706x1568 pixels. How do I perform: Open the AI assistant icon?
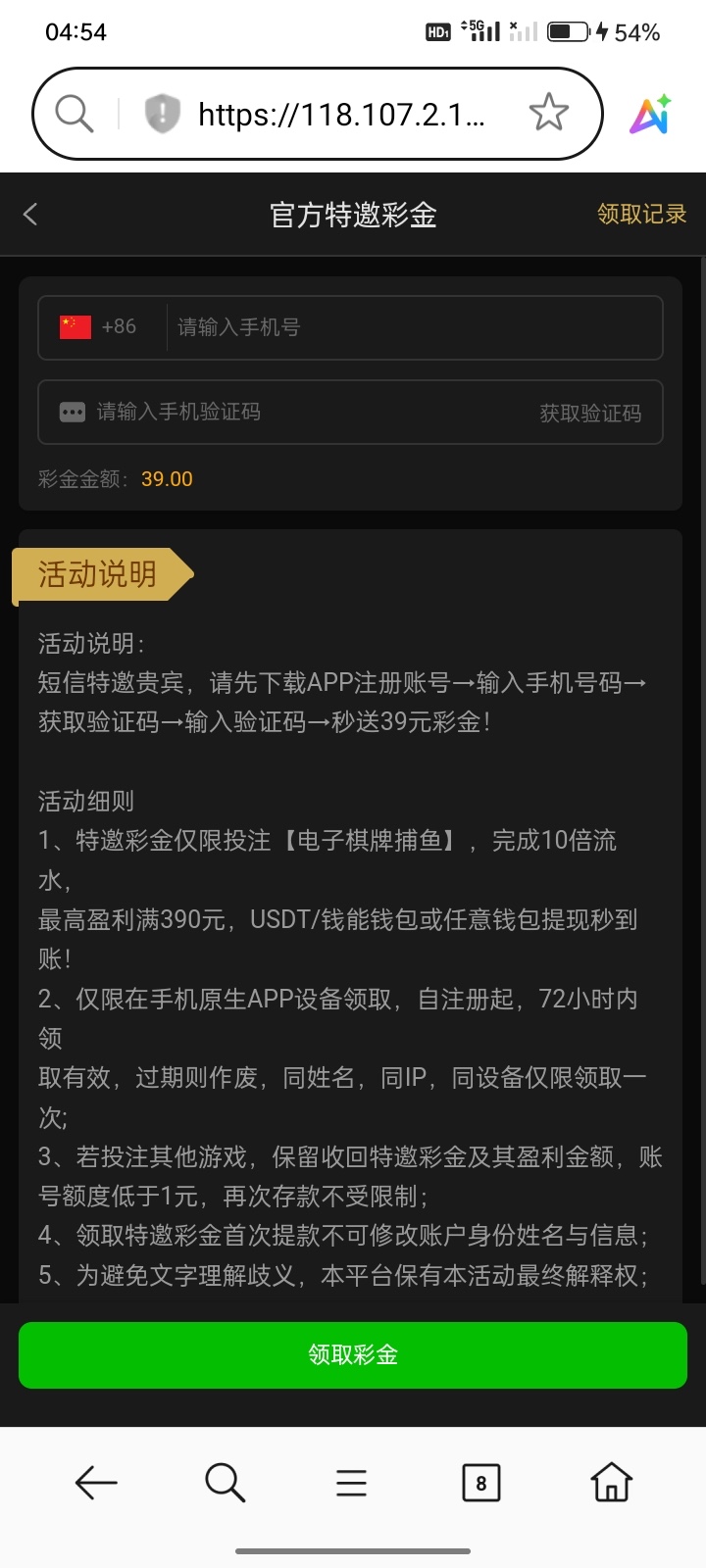pos(650,115)
